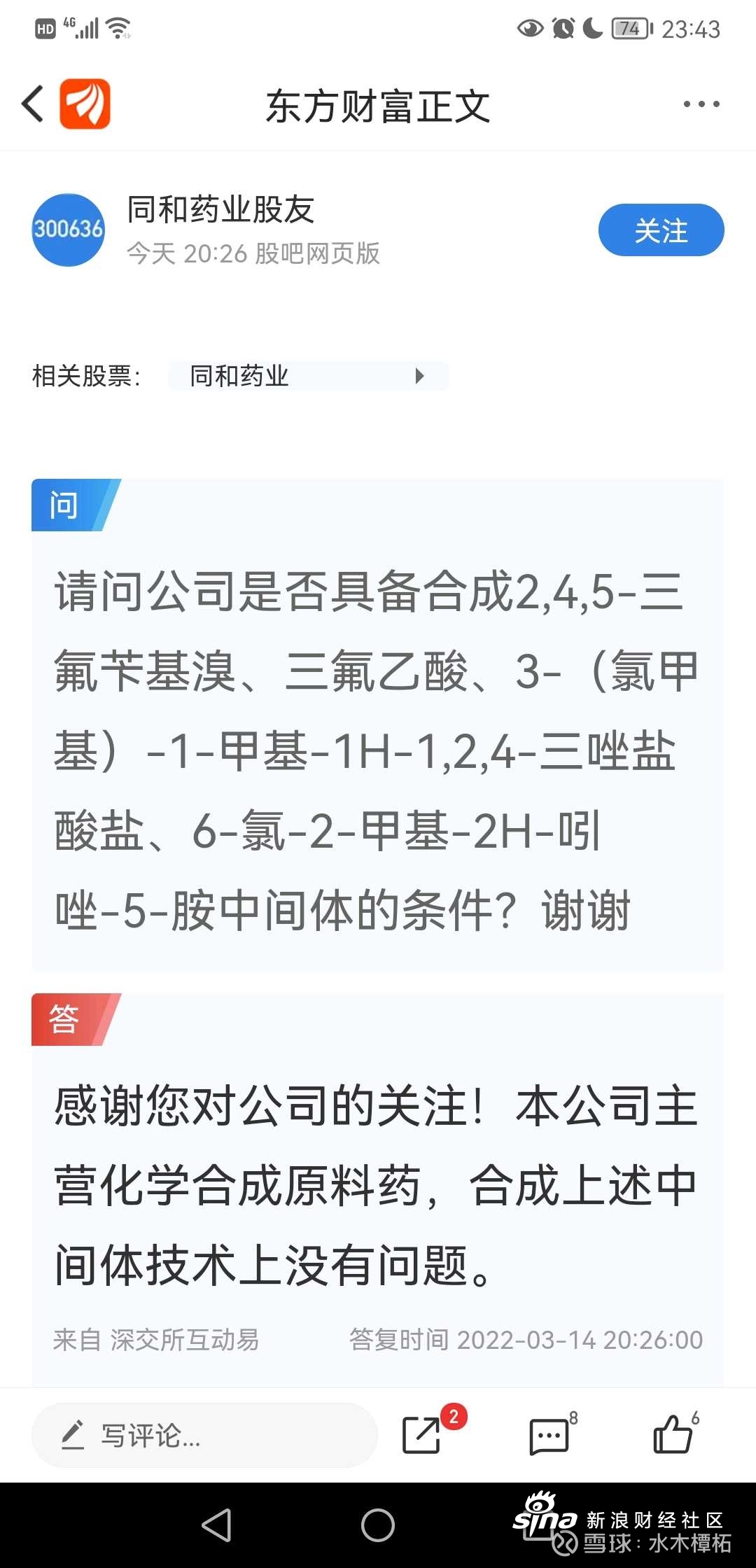View the 8 comments

(549, 1436)
